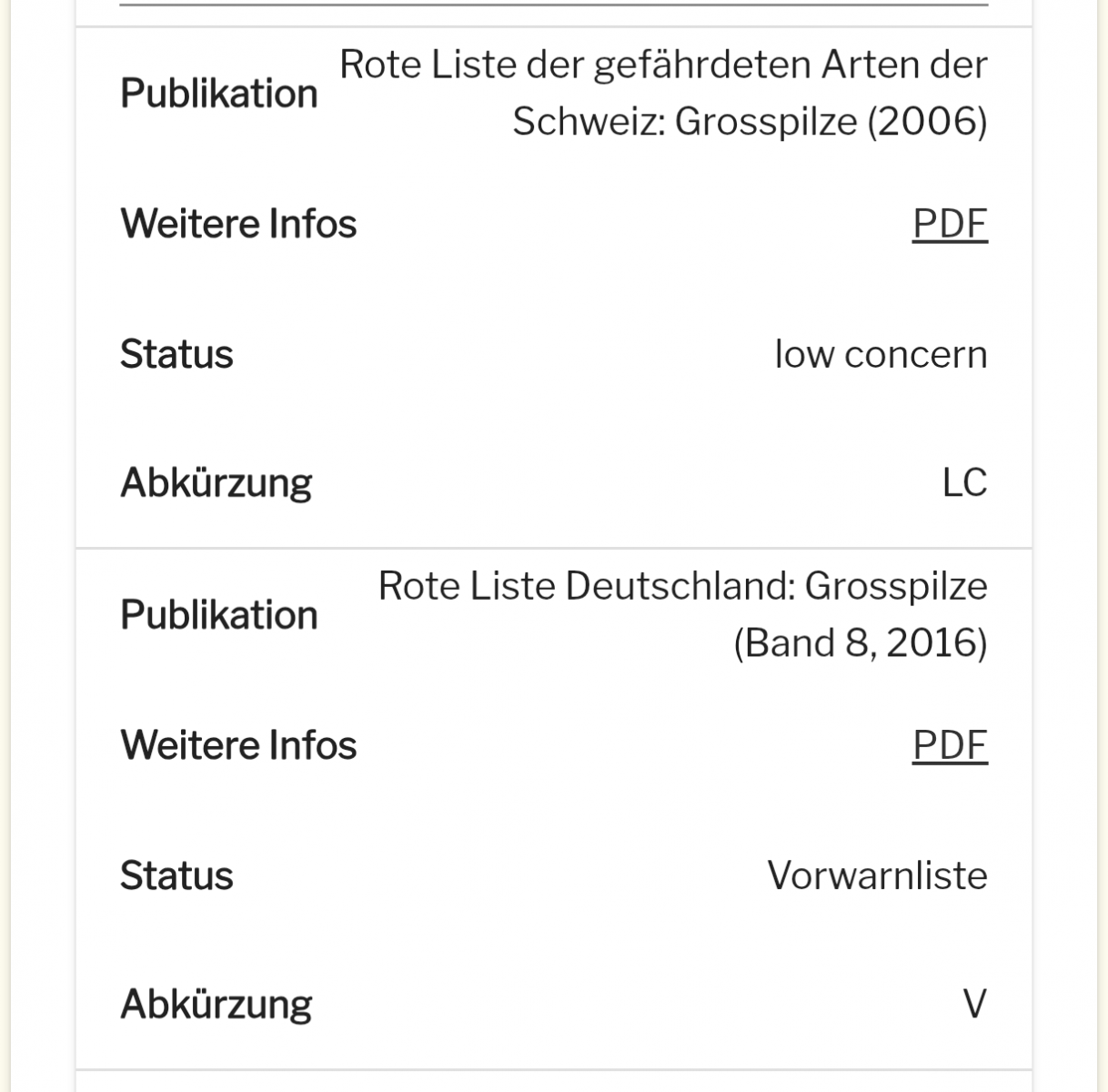Screen dimensions: 1108x1092
Task: Open the PDF link for Rote Liste Deutschland
Action: (950, 745)
